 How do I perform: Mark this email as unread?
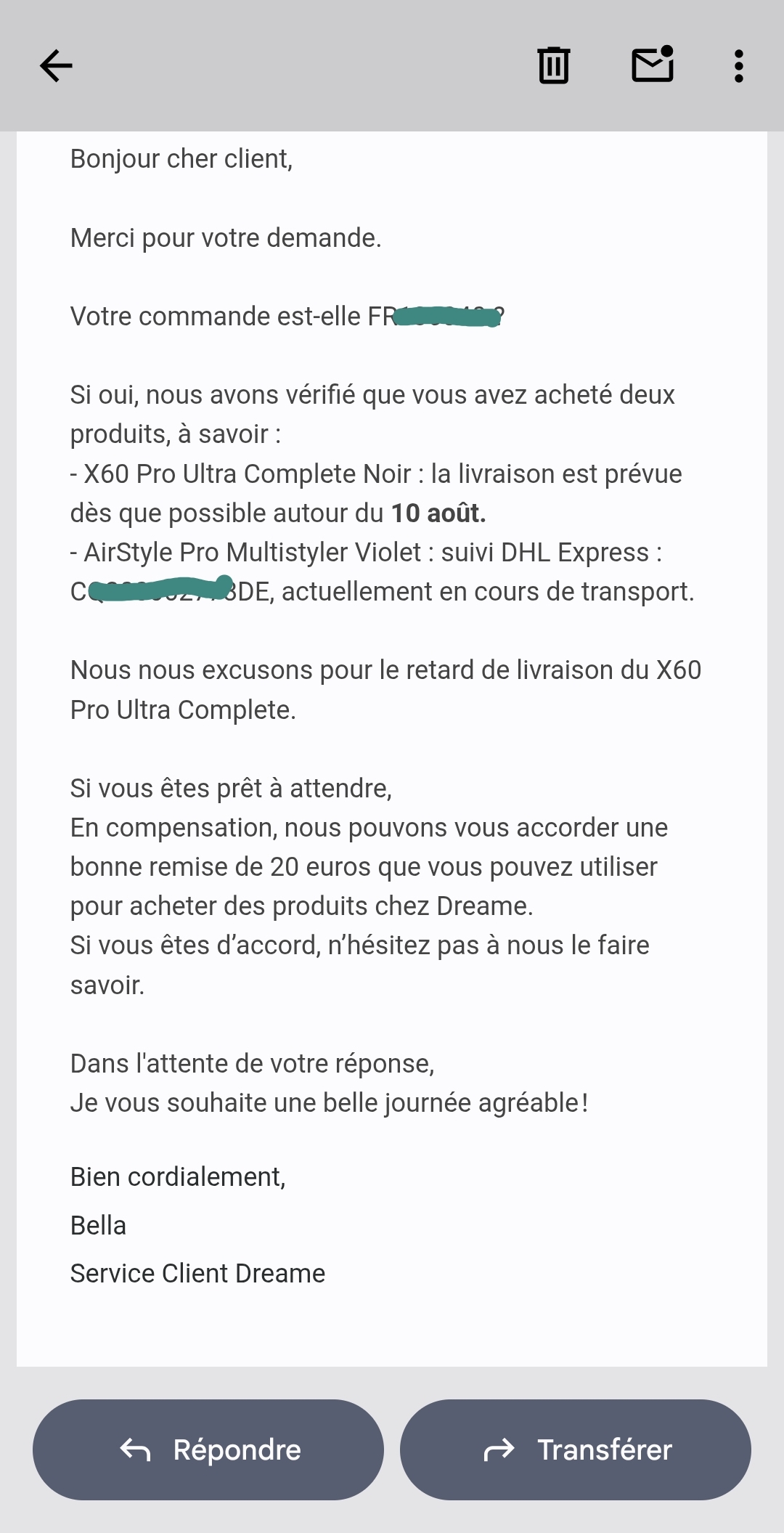pos(653,65)
